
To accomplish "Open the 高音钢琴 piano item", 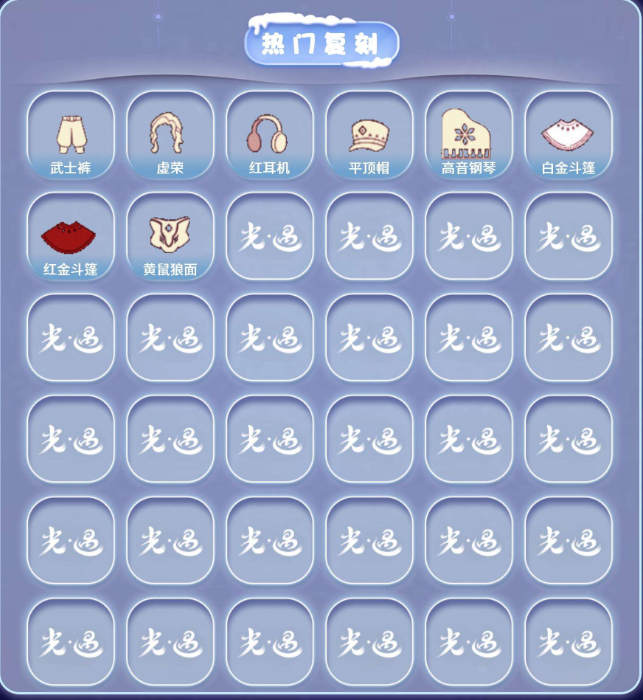I will [468, 135].
